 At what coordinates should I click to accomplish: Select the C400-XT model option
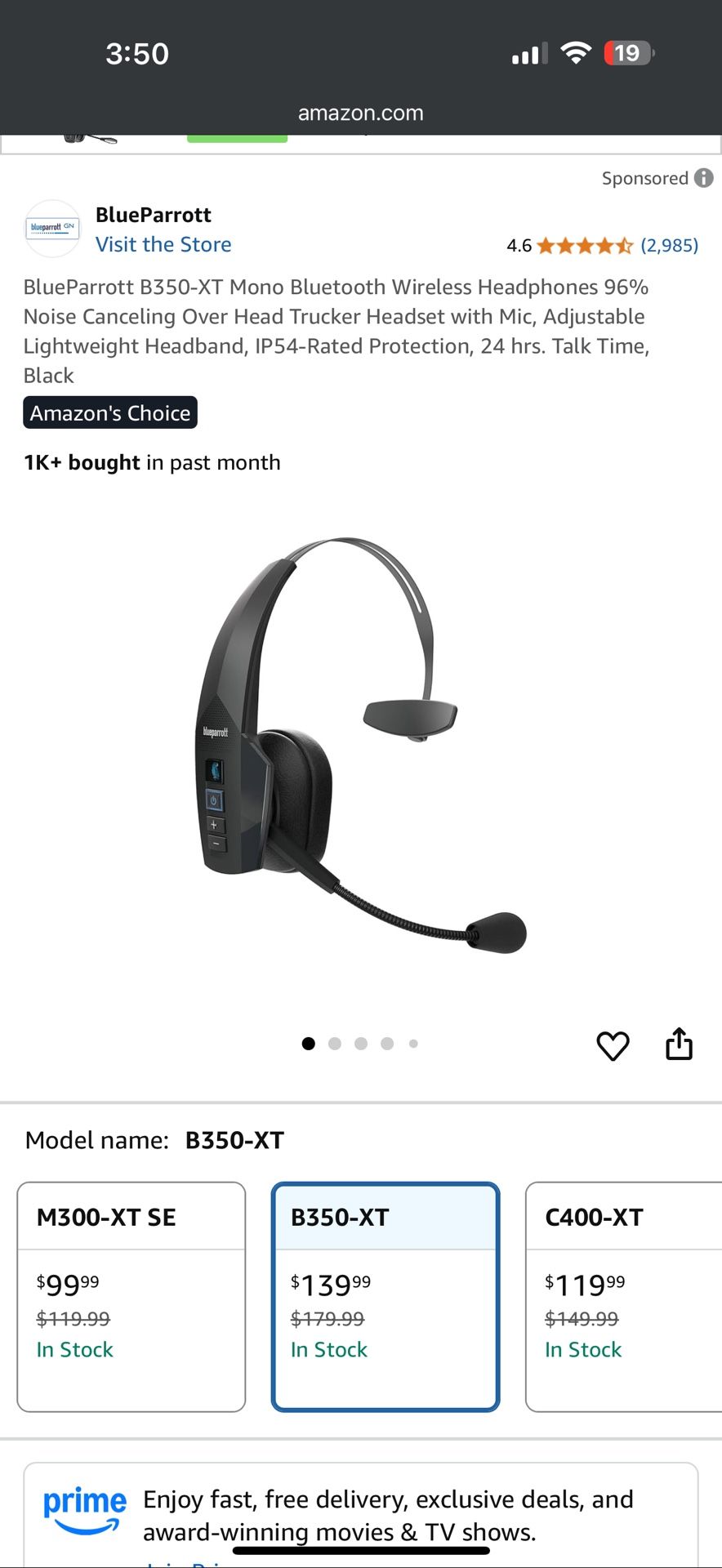(624, 1296)
